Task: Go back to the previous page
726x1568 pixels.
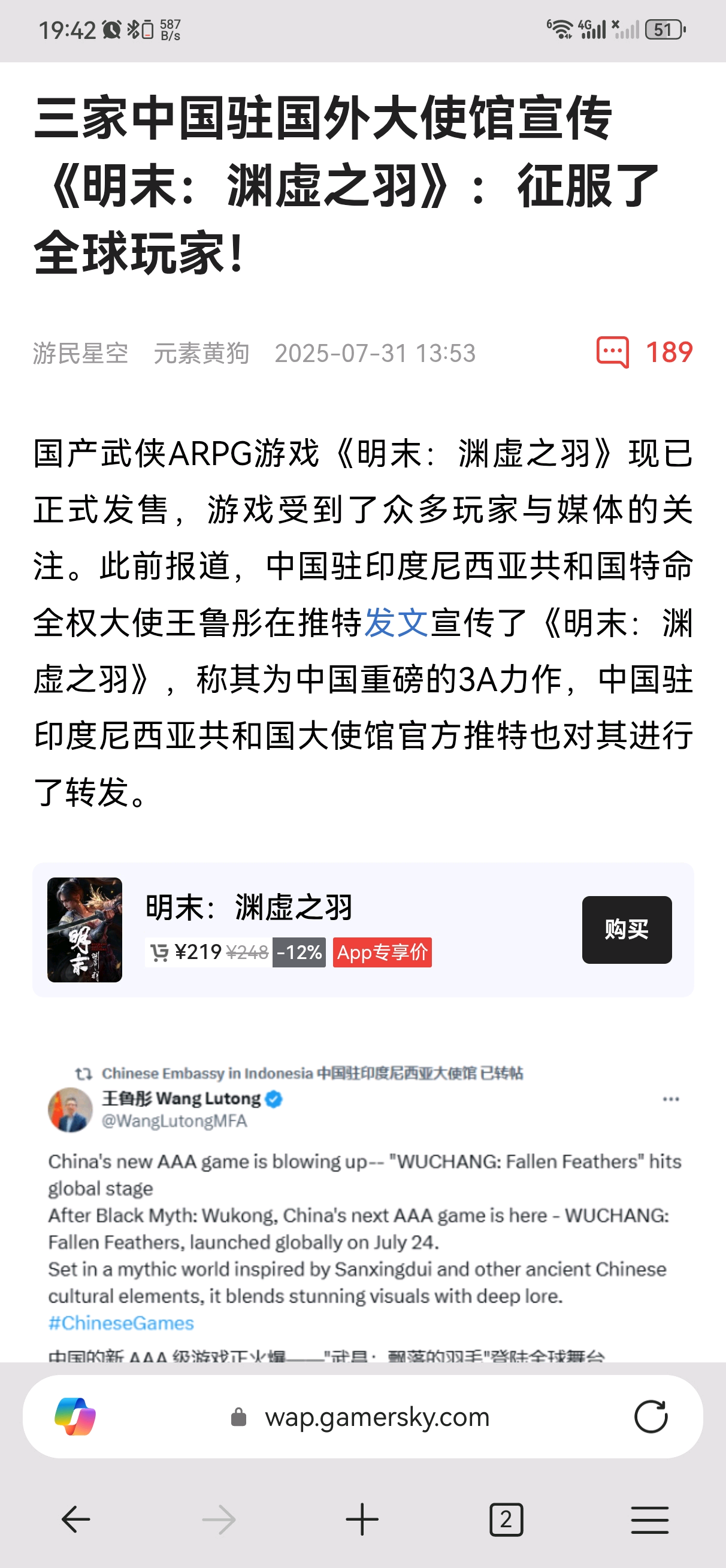Action: click(x=76, y=1520)
